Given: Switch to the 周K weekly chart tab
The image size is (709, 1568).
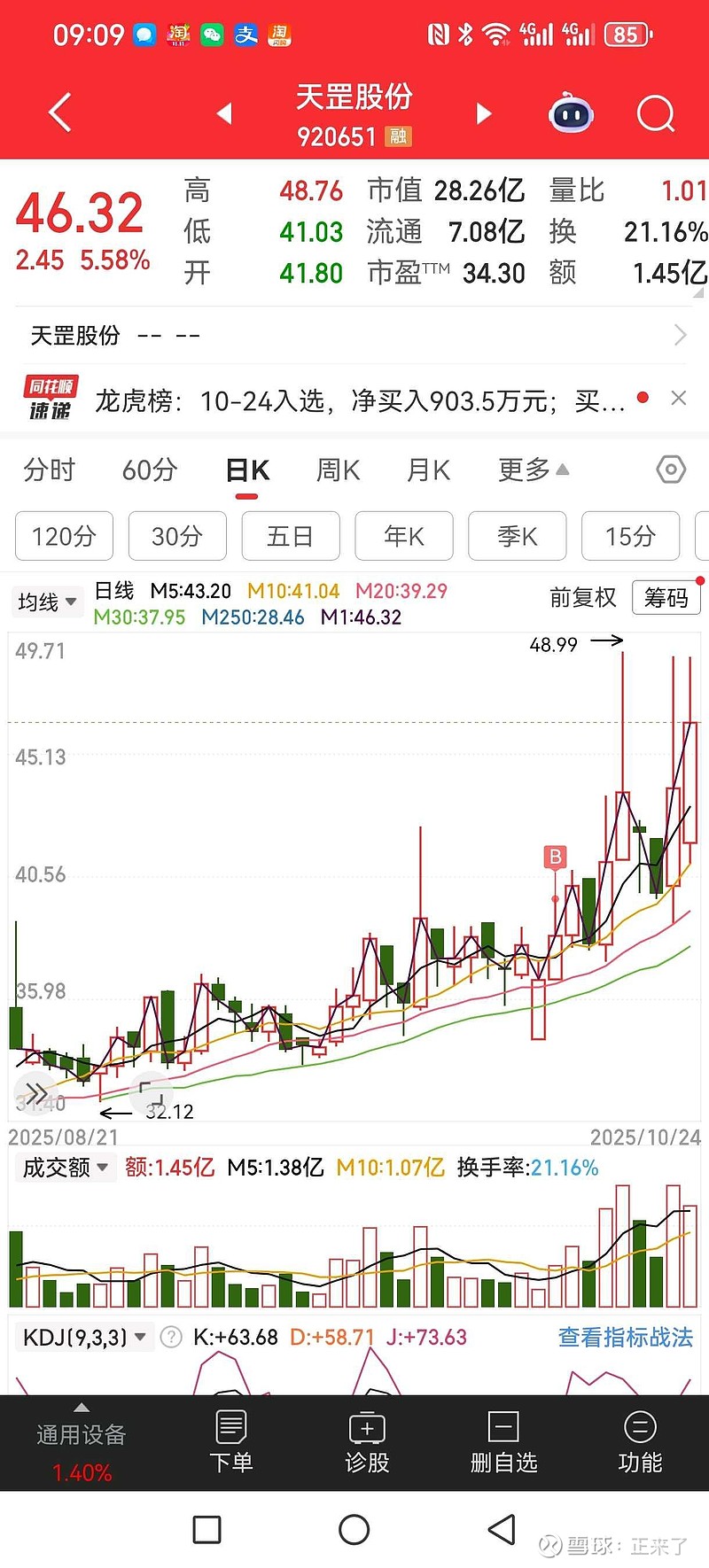Looking at the screenshot, I should click(x=337, y=470).
